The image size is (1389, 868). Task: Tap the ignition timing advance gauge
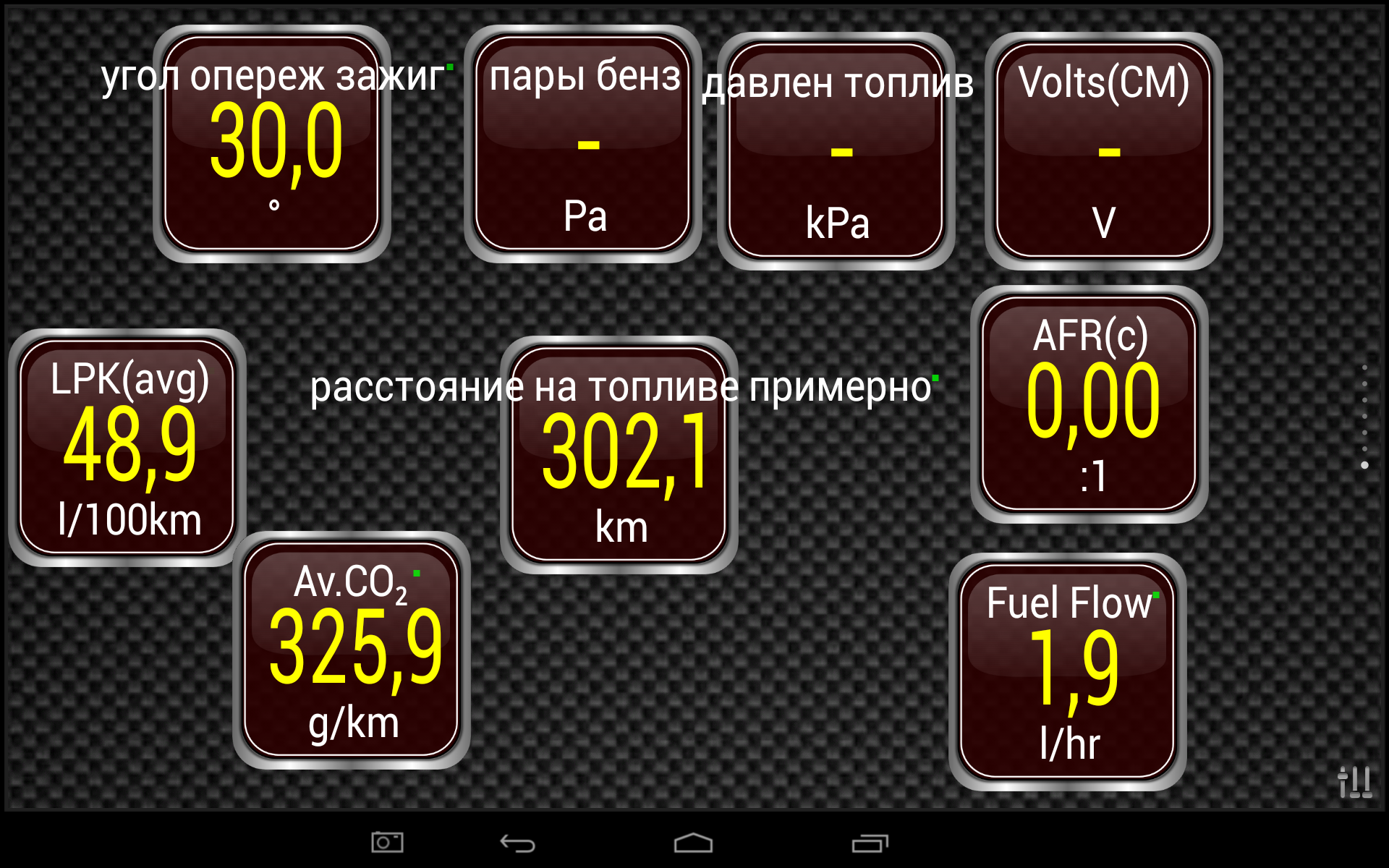click(272, 145)
